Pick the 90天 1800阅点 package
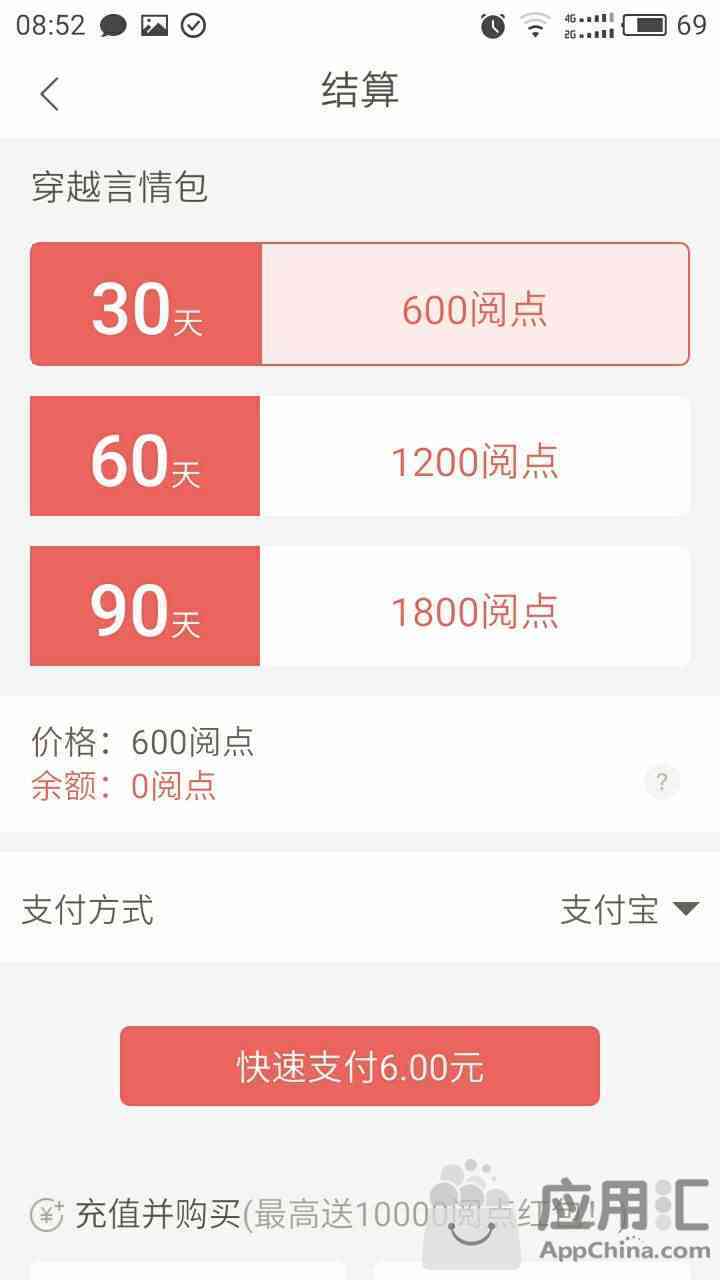This screenshot has width=720, height=1280. coord(360,606)
